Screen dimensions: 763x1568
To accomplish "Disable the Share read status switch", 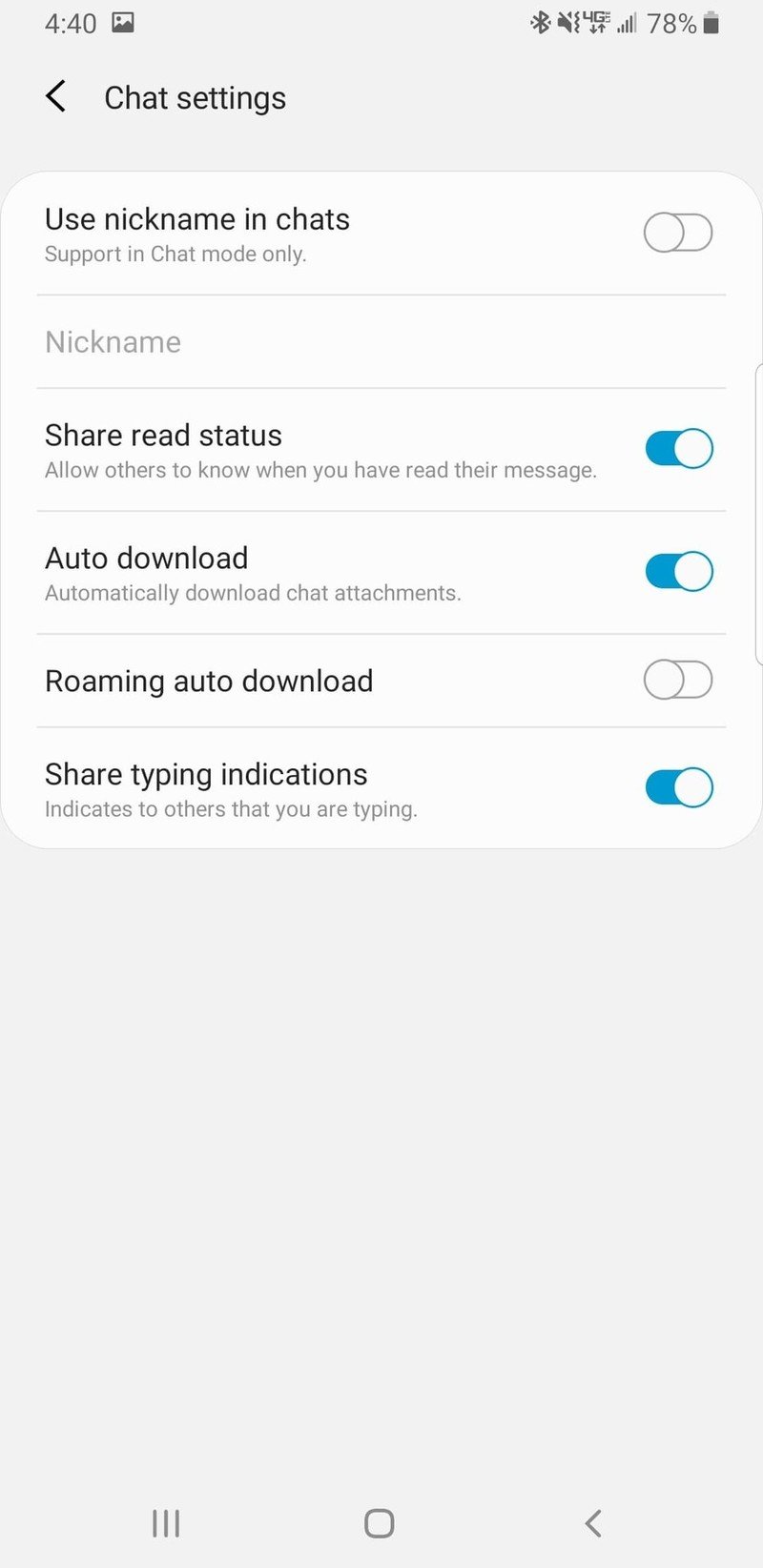I will 678,448.
